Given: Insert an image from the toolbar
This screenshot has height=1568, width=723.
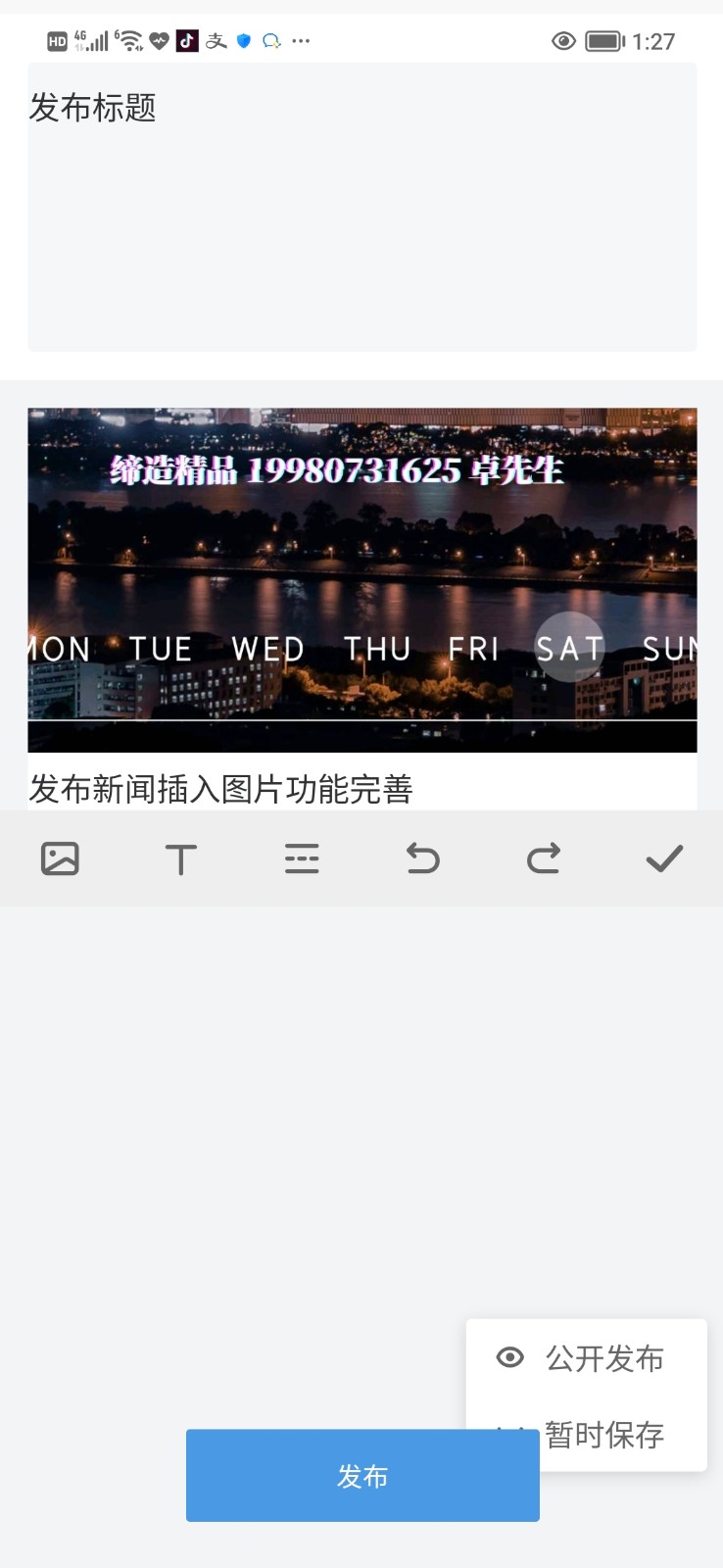Looking at the screenshot, I should 60,858.
